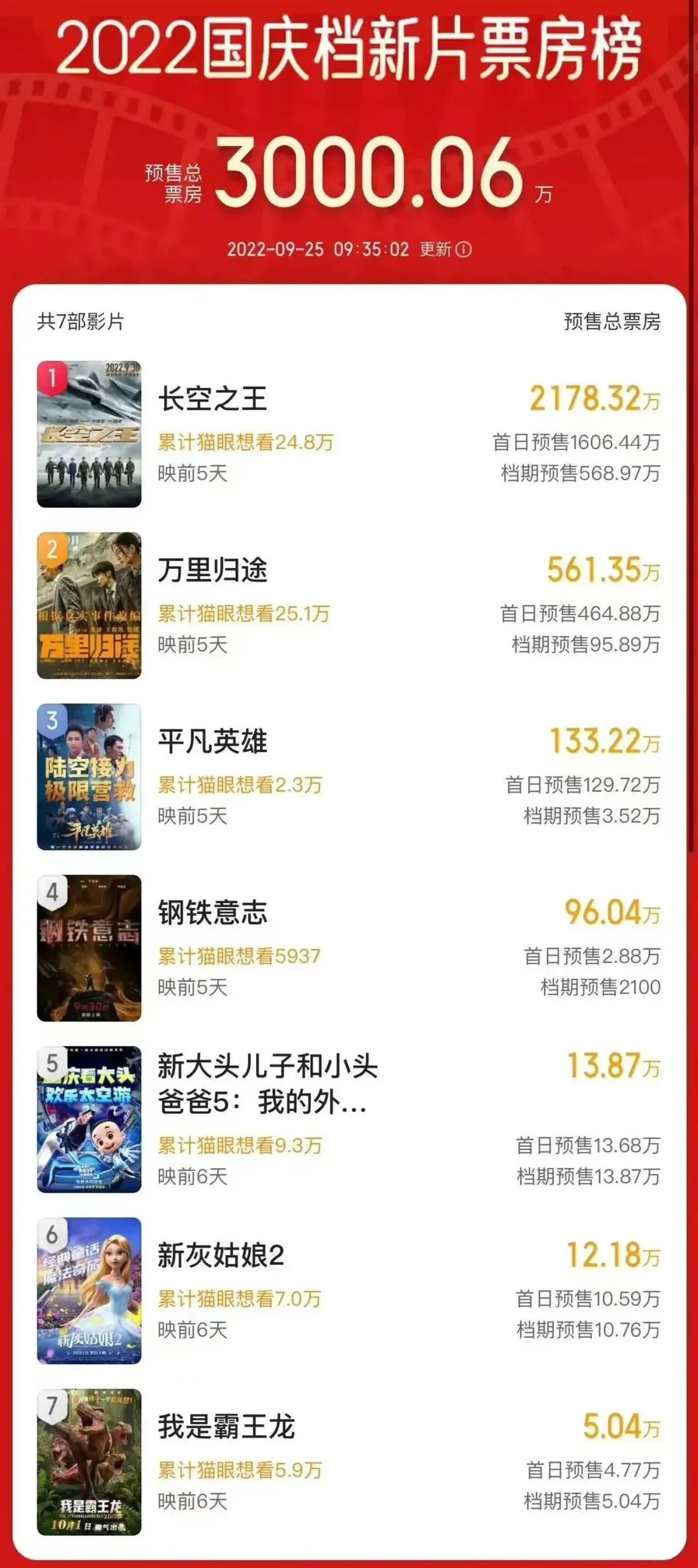Tap the 新大头儿子和小头爸爸5 entry
This screenshot has height=1568, width=698.
pyautogui.click(x=268, y=1083)
